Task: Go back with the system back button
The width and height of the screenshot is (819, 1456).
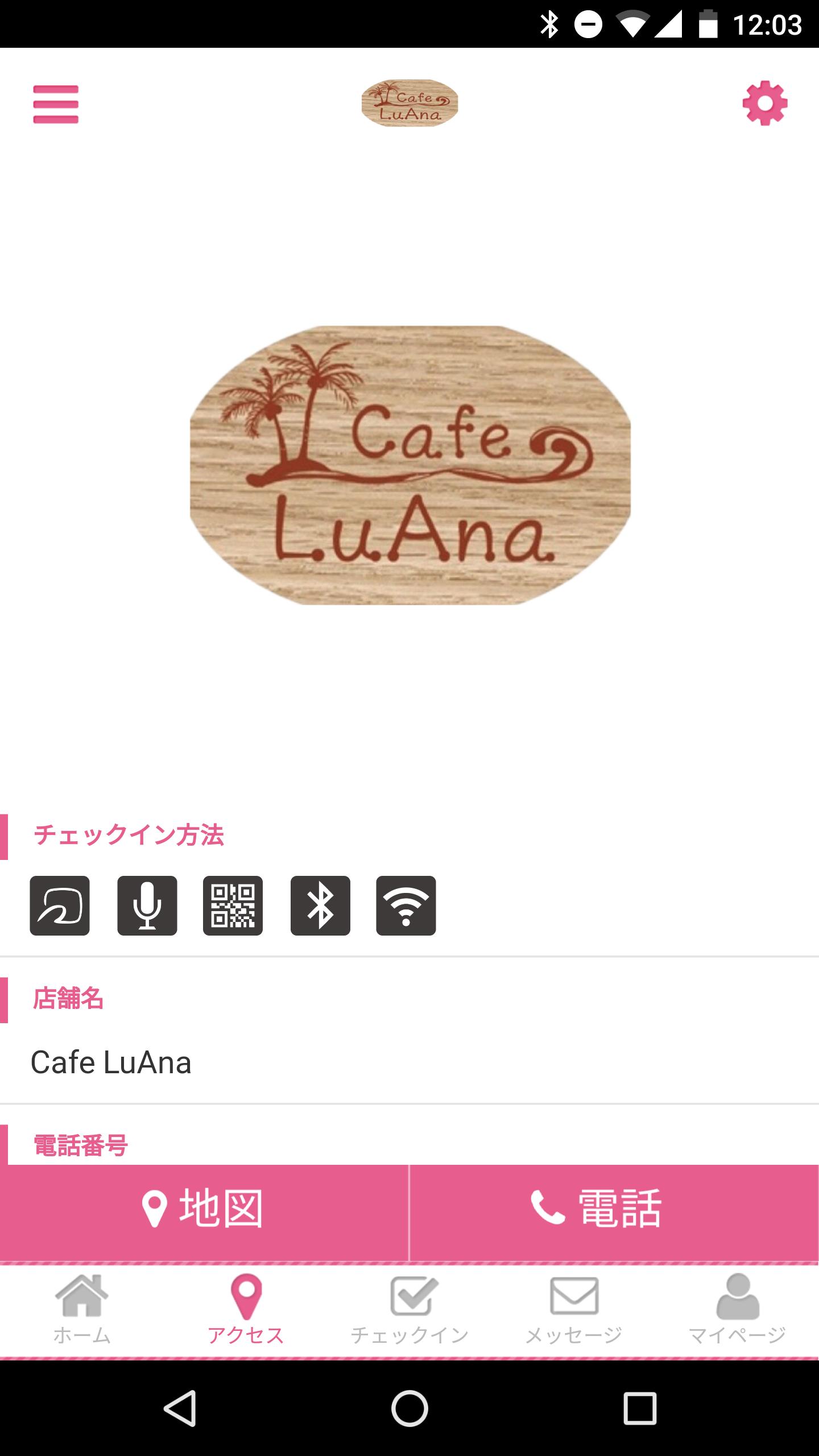Action: click(x=180, y=1408)
